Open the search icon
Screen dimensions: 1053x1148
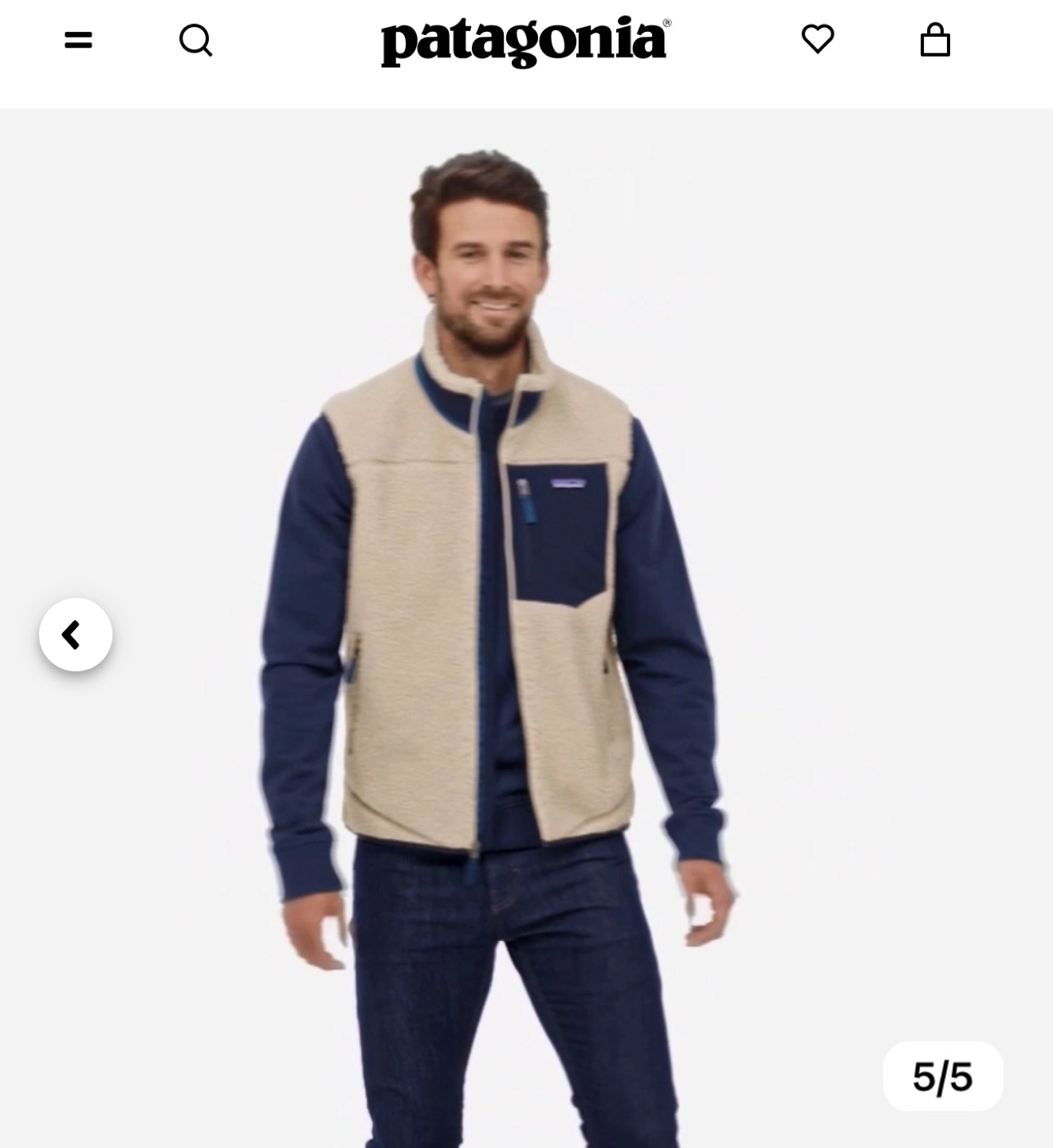(195, 40)
